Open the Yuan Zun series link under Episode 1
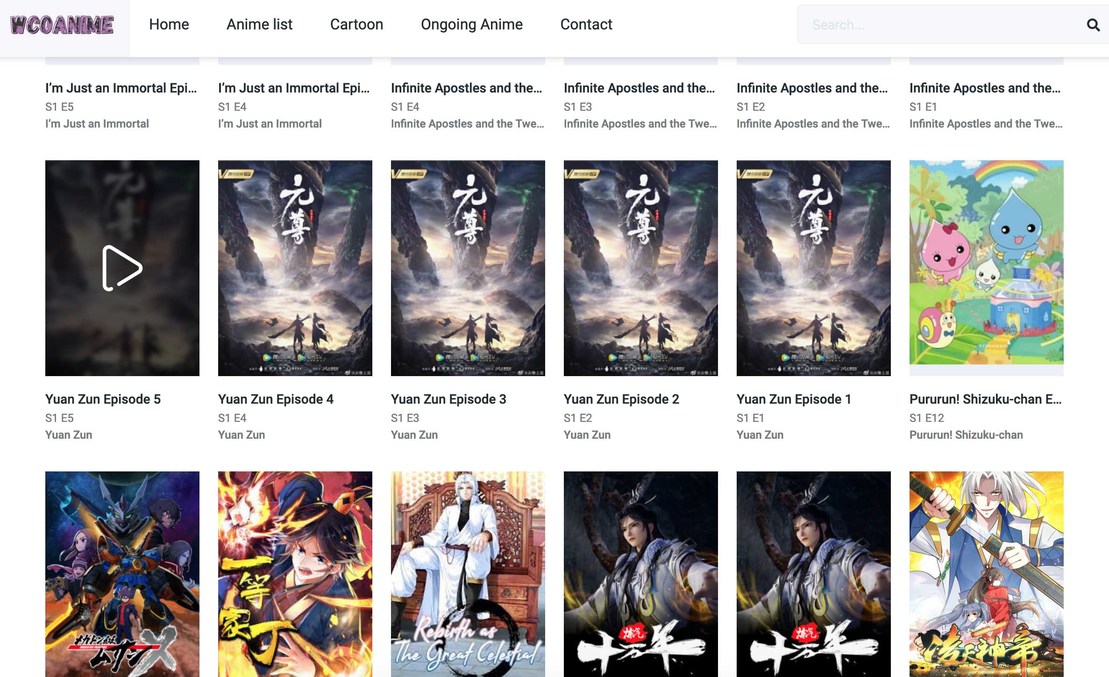Image resolution: width=1109 pixels, height=677 pixels. pyautogui.click(x=760, y=435)
